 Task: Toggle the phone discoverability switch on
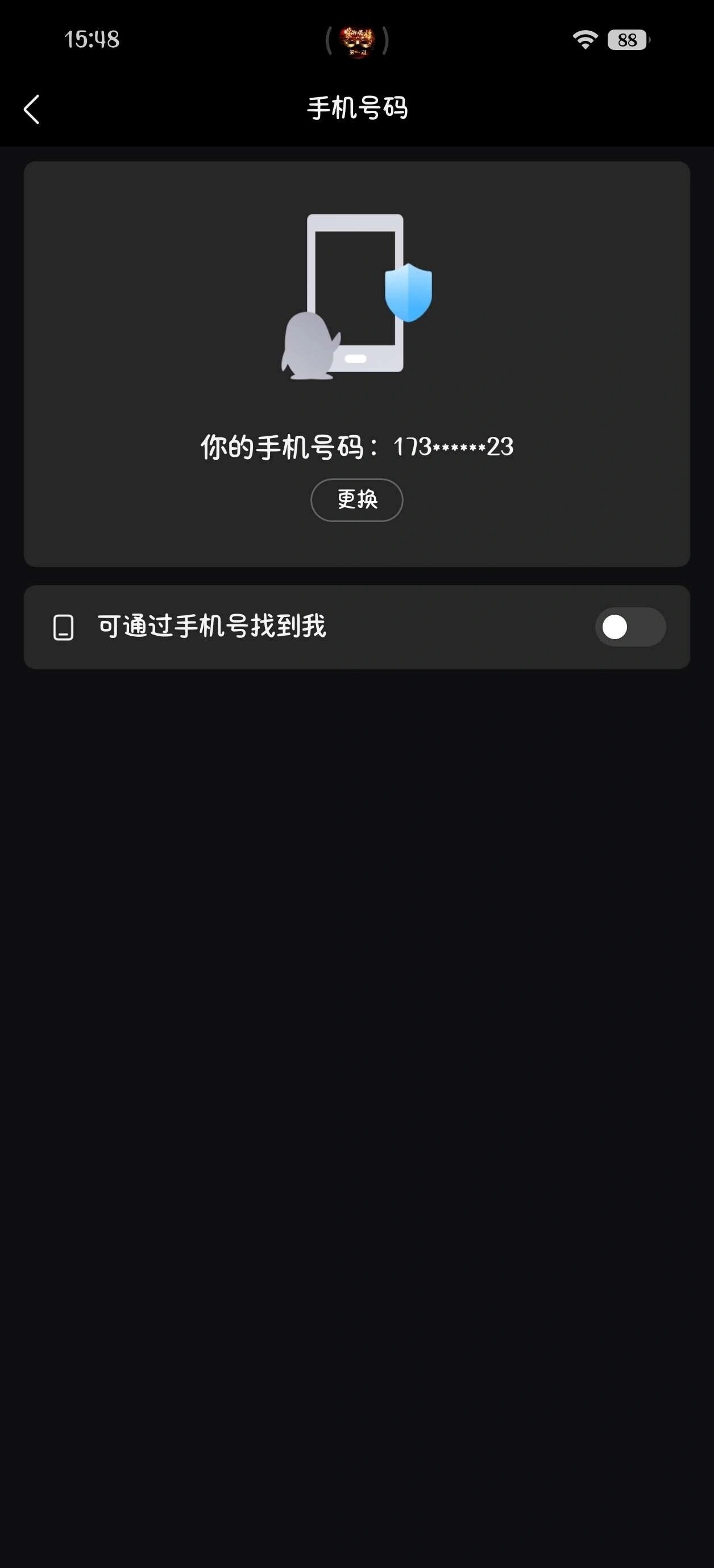click(x=630, y=627)
